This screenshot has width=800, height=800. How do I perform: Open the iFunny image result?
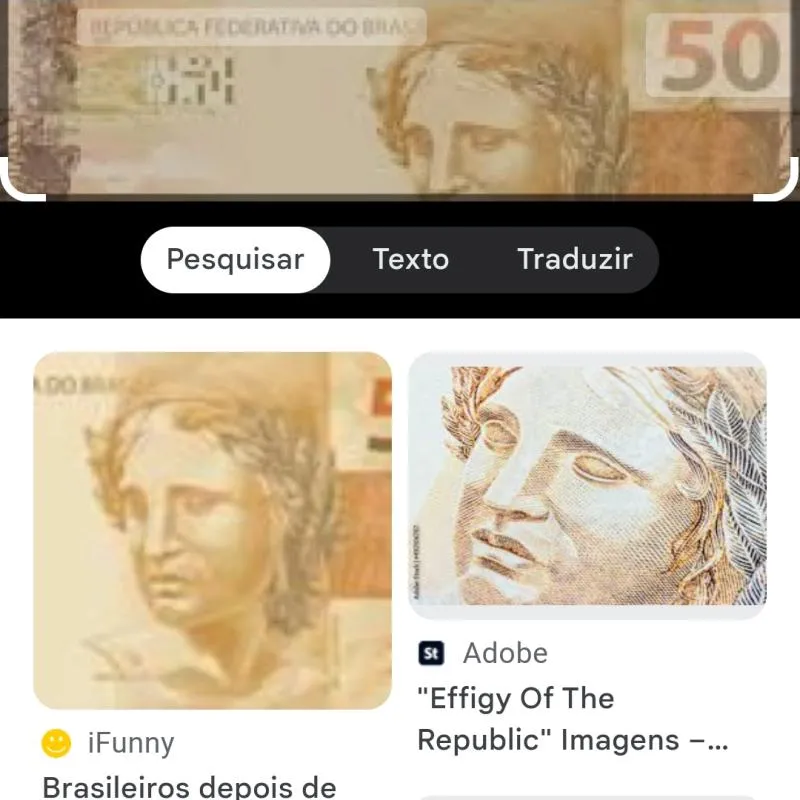point(212,530)
